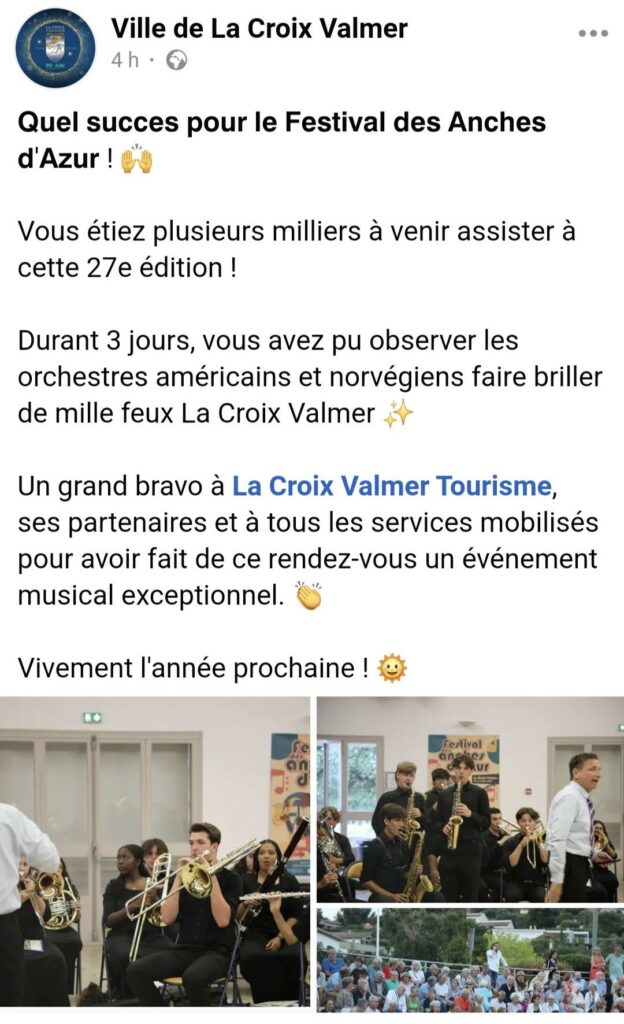The height and width of the screenshot is (1024, 624).
Task: Open the La Croix Valmer Tourisme link
Action: point(392,487)
